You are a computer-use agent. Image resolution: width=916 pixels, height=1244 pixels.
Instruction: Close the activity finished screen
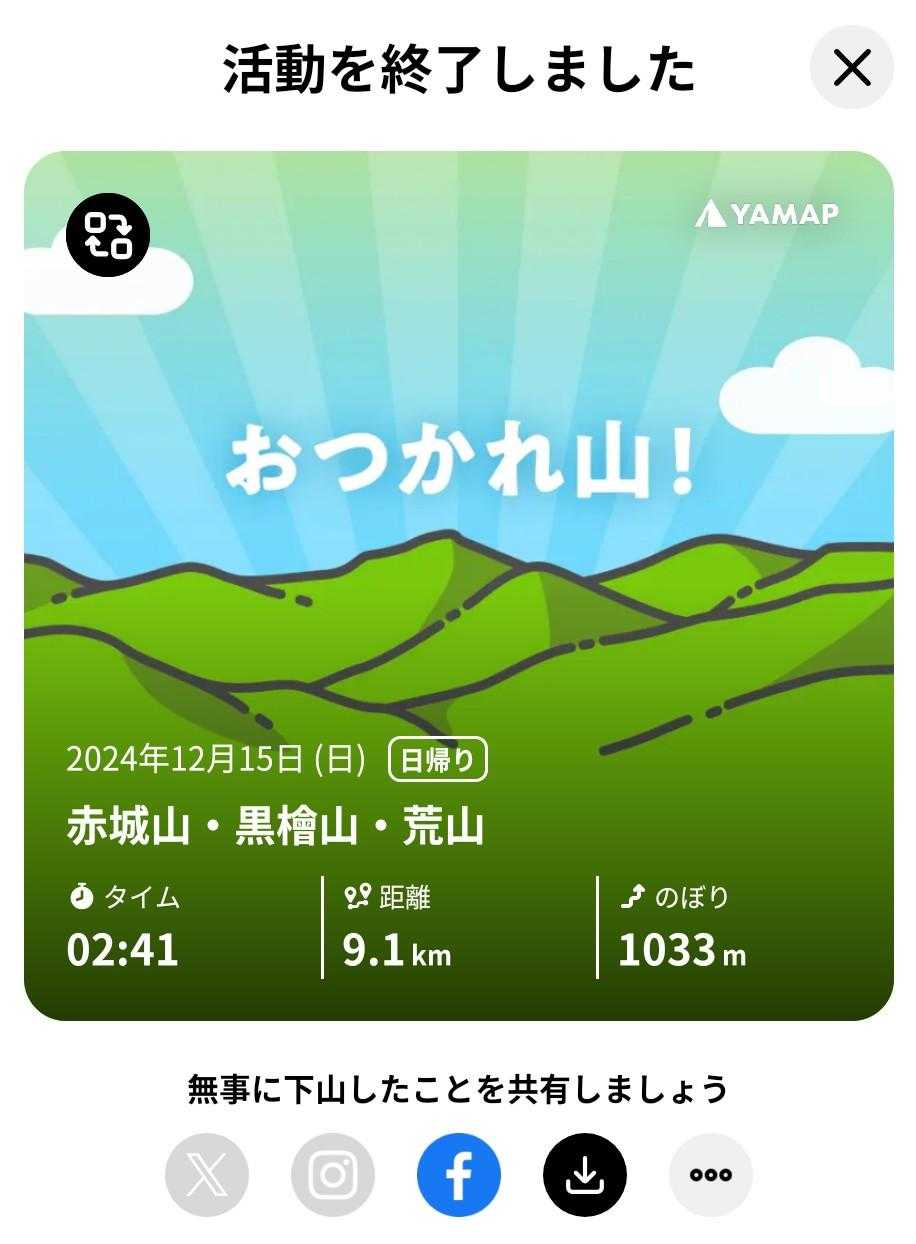tap(851, 68)
